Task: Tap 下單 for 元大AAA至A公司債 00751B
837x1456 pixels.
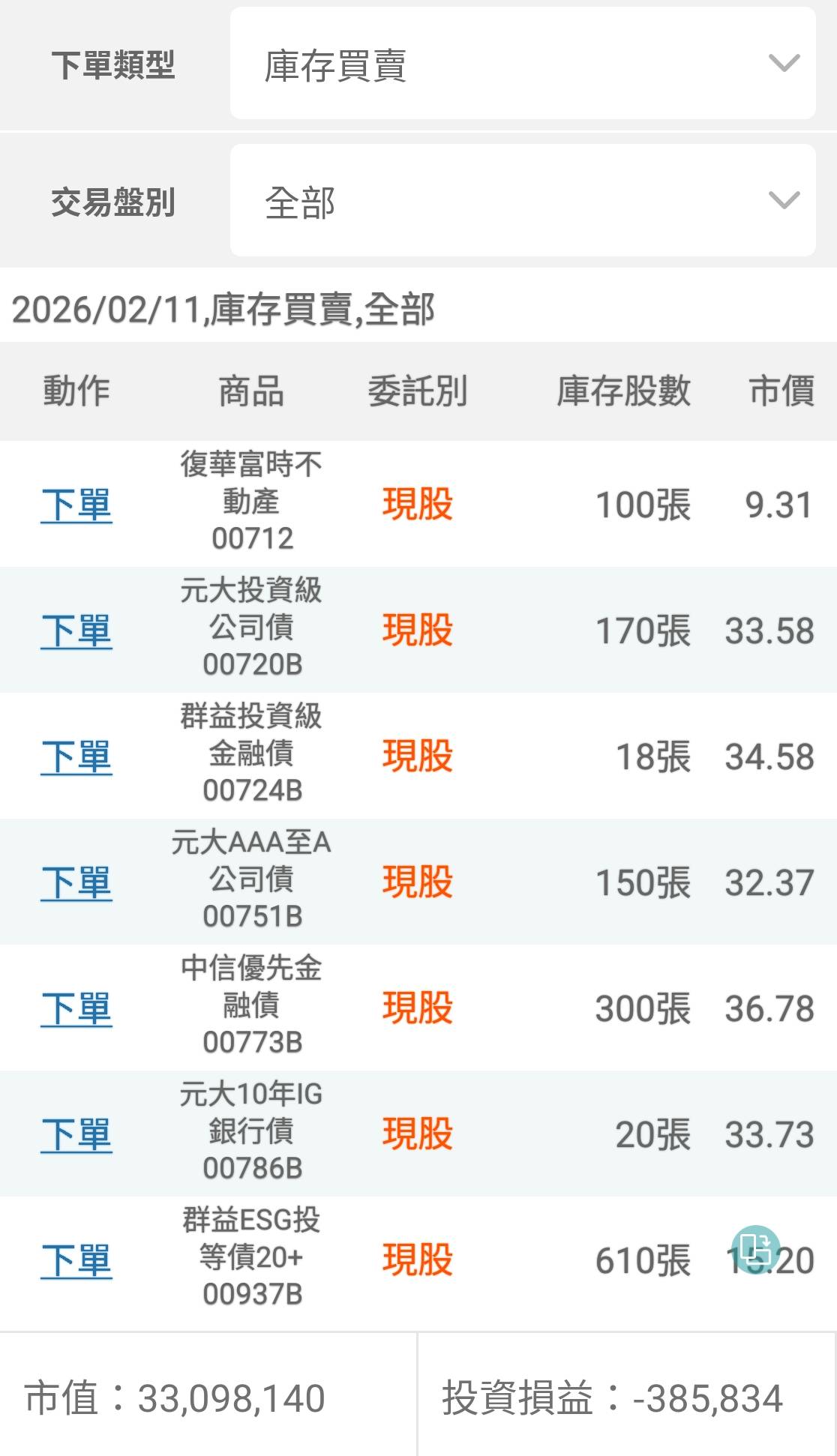Action: [76, 882]
